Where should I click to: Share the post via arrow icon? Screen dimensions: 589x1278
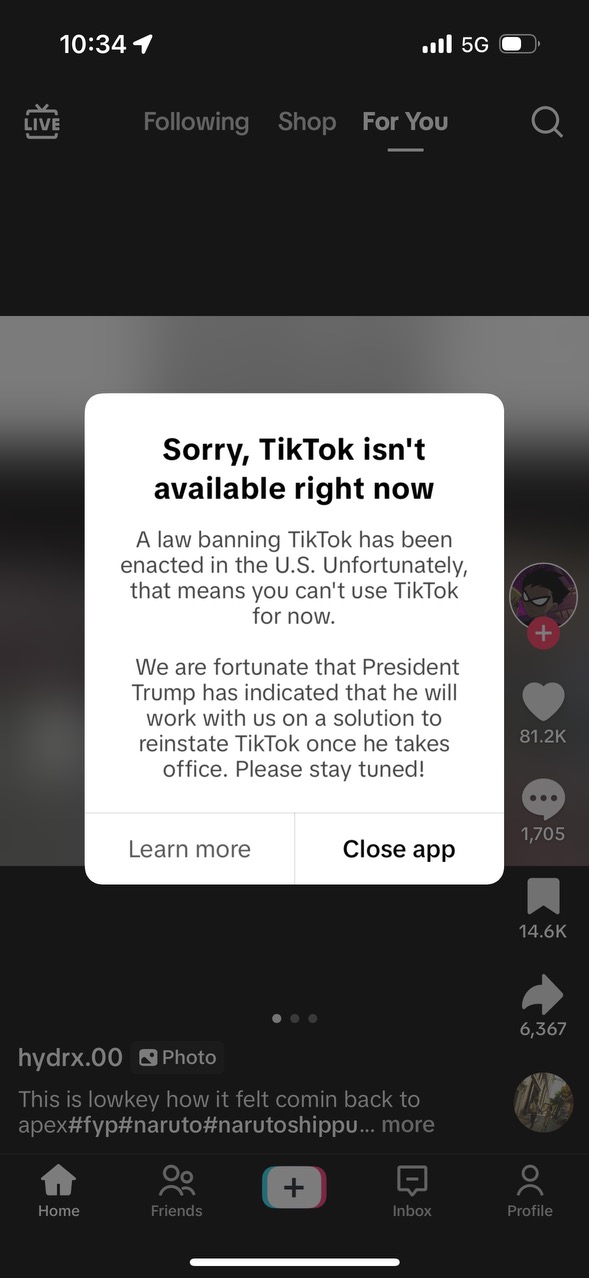click(x=543, y=994)
